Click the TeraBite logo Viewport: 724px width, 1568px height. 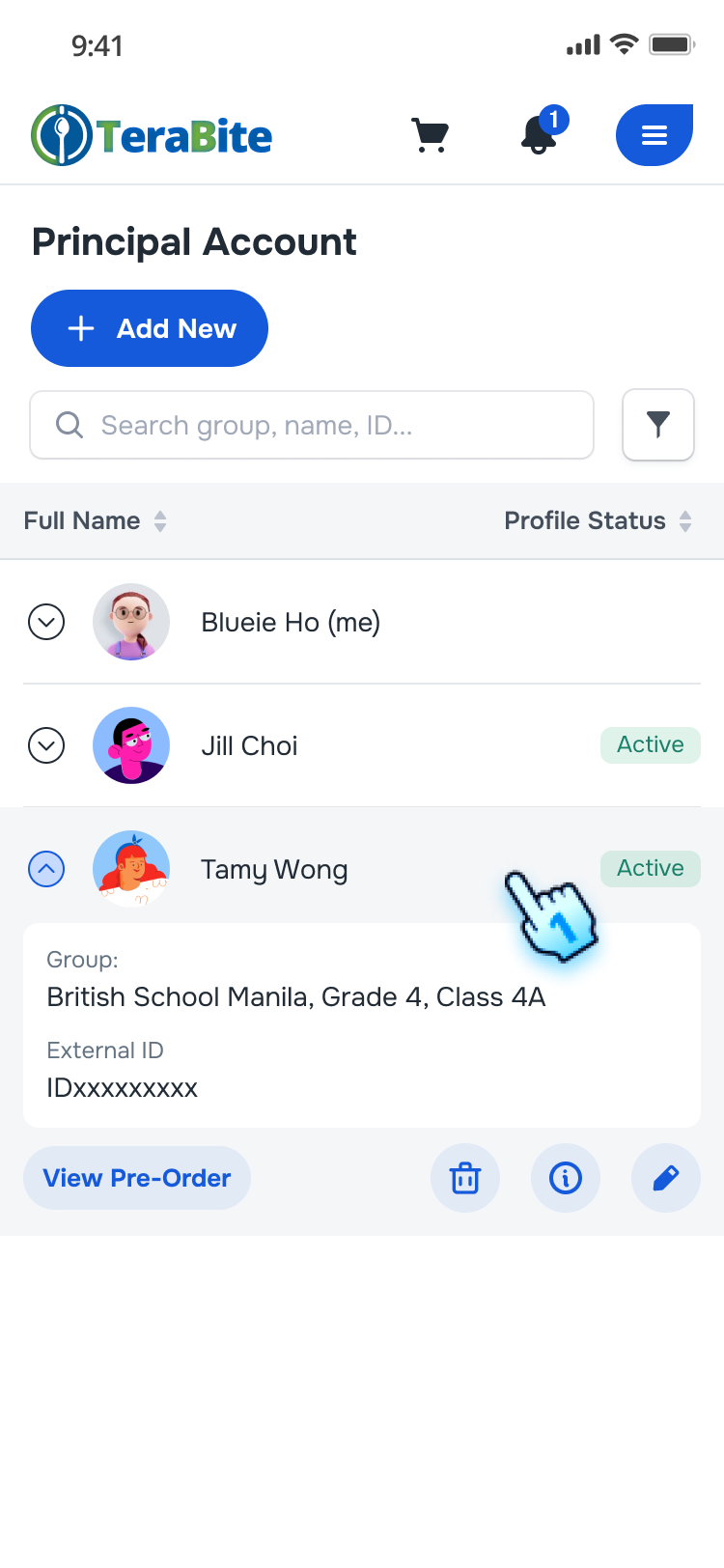coord(151,135)
